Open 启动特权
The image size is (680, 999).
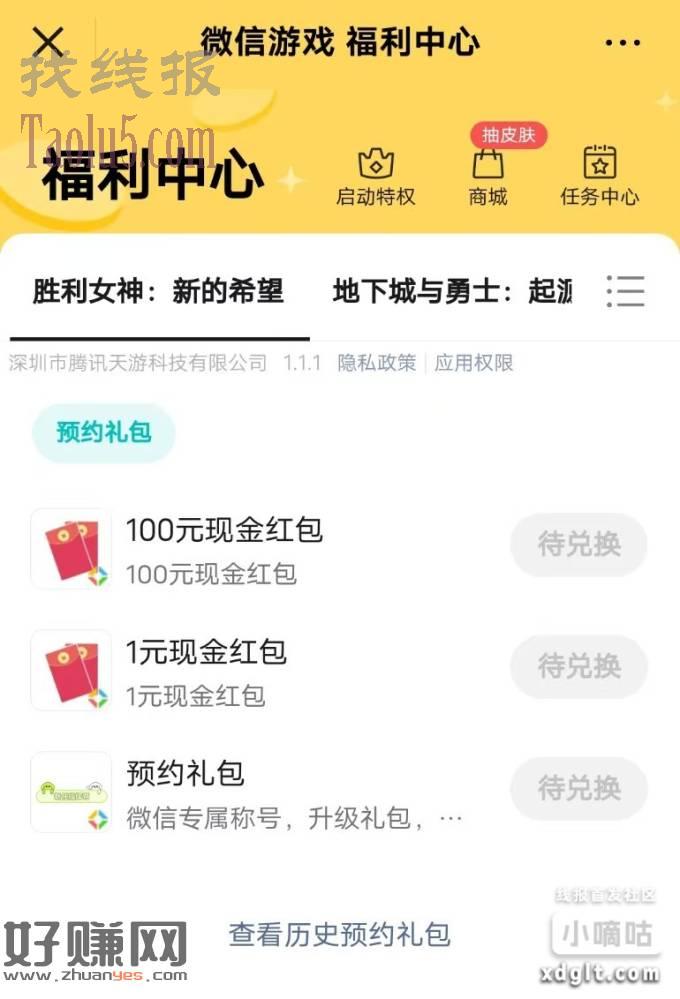pos(375,177)
